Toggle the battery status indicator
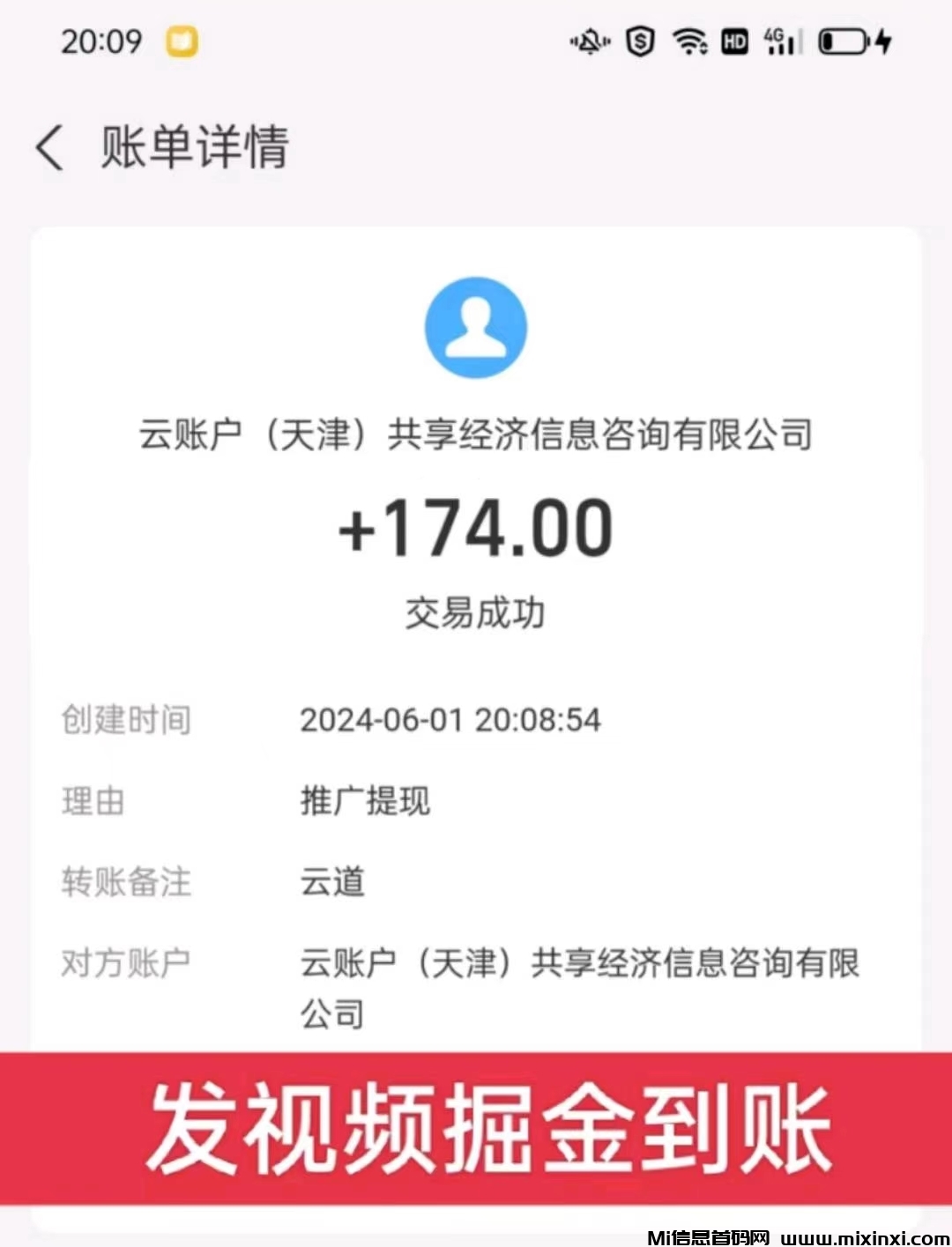Viewport: 952px width, 1247px height. [844, 41]
